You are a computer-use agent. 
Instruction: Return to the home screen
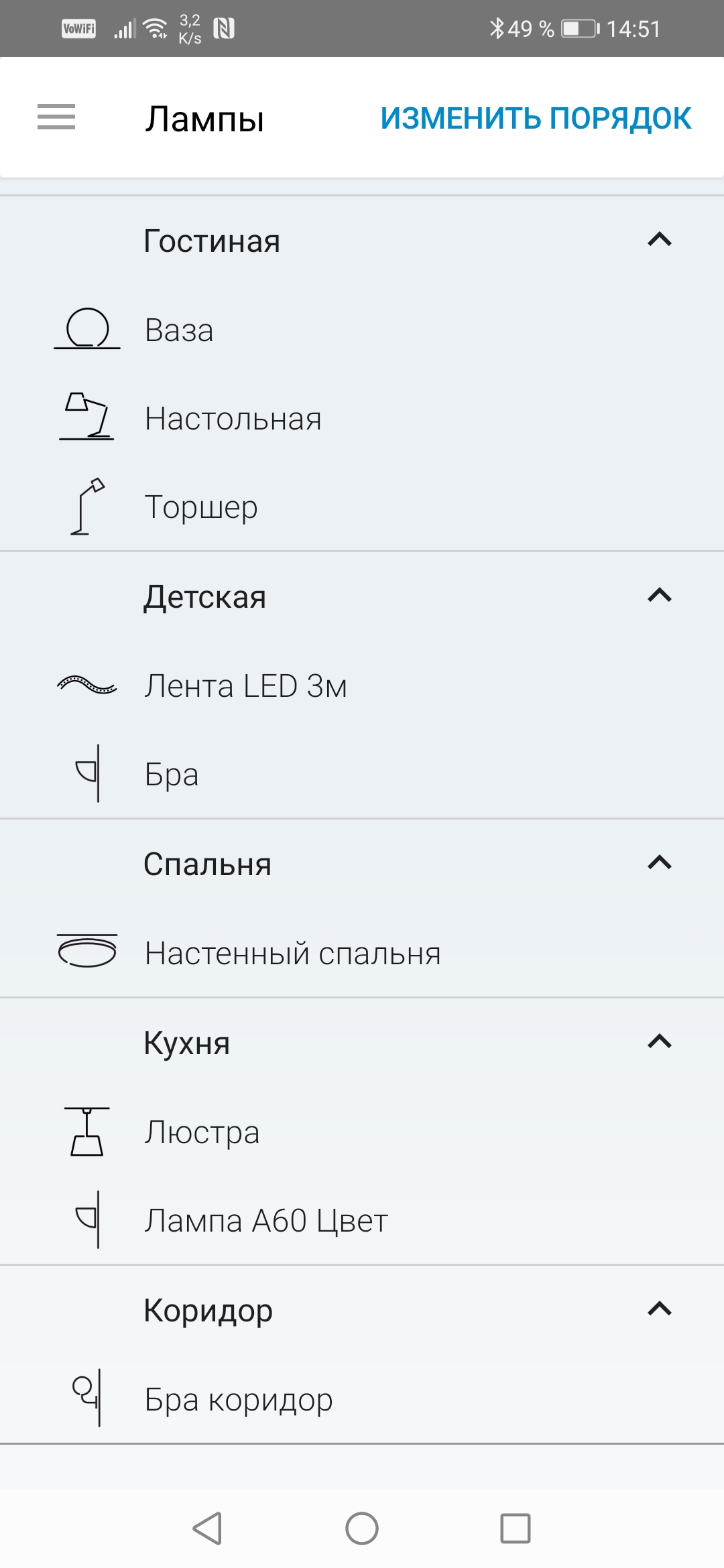(x=362, y=1528)
